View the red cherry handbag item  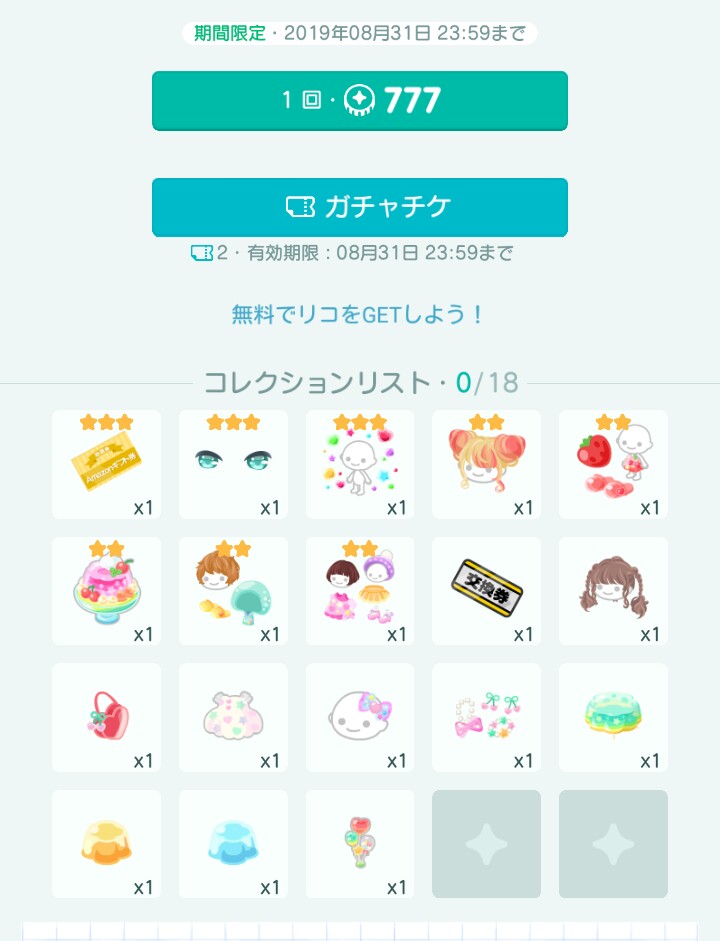(x=106, y=717)
